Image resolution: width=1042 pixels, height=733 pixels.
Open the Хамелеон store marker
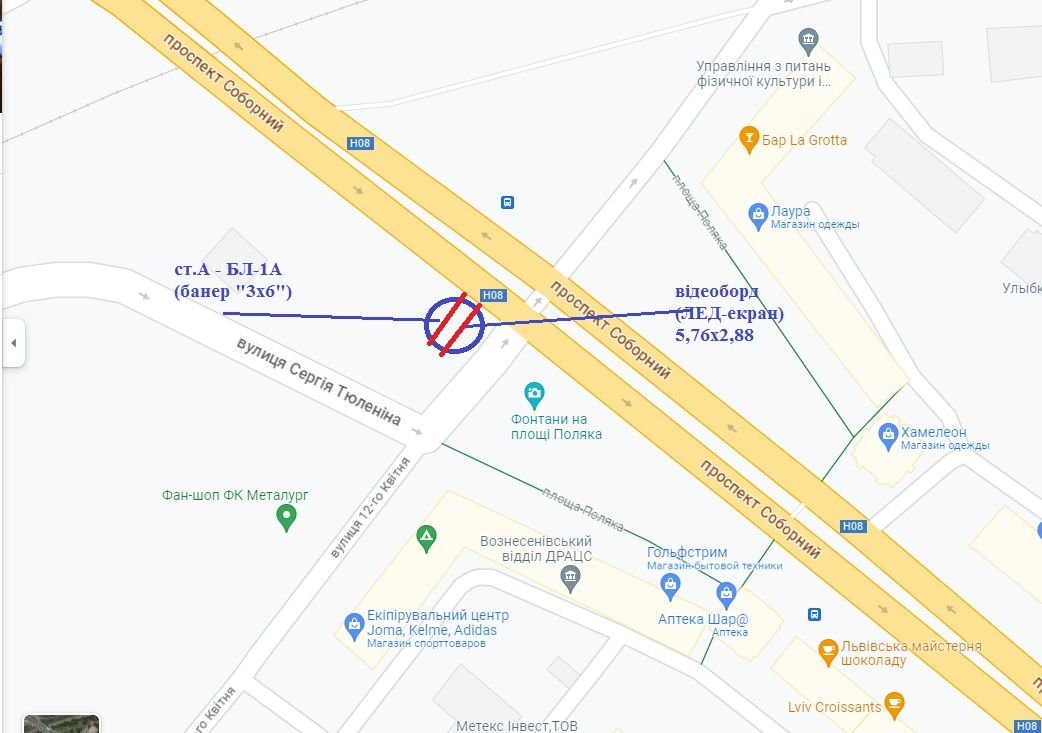(x=887, y=434)
